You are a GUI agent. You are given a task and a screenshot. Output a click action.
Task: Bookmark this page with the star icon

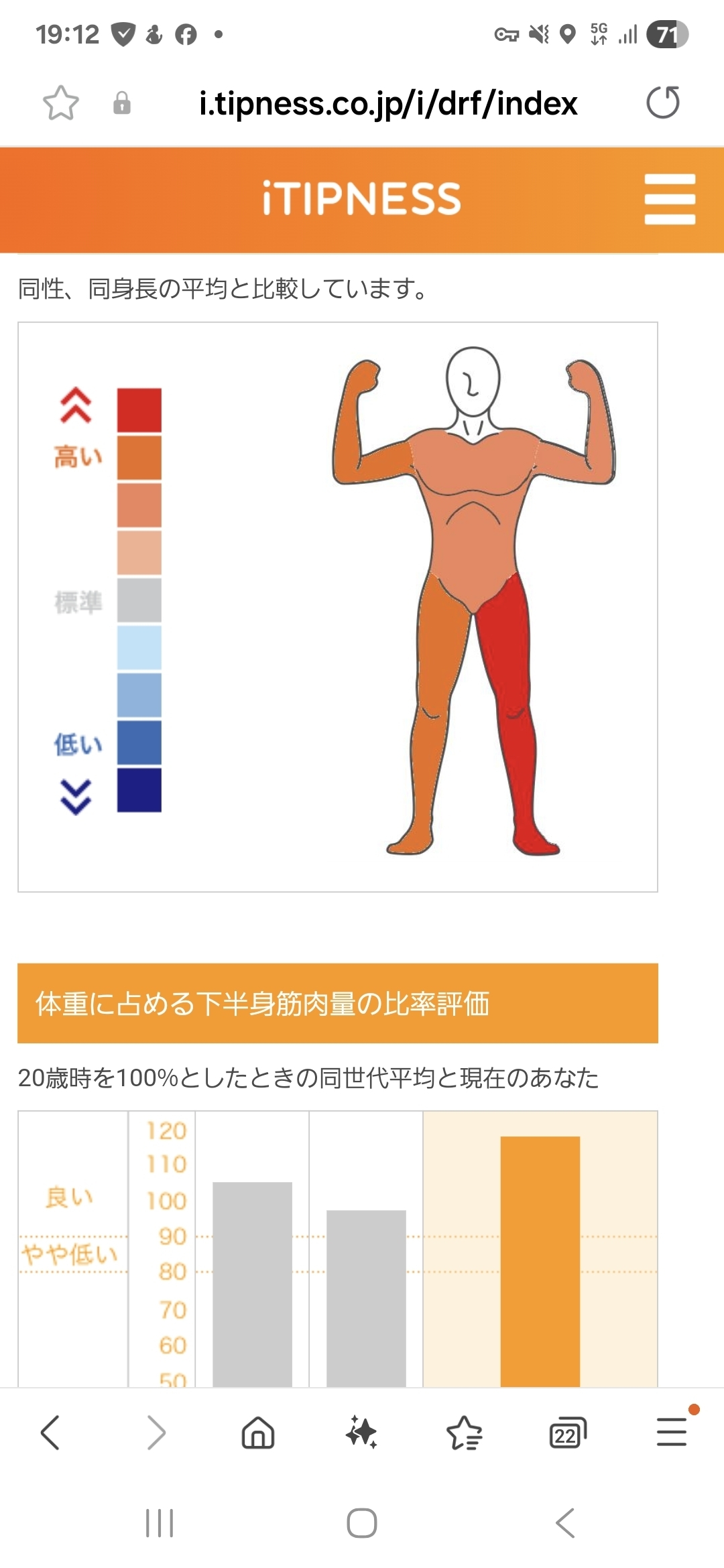coord(61,103)
